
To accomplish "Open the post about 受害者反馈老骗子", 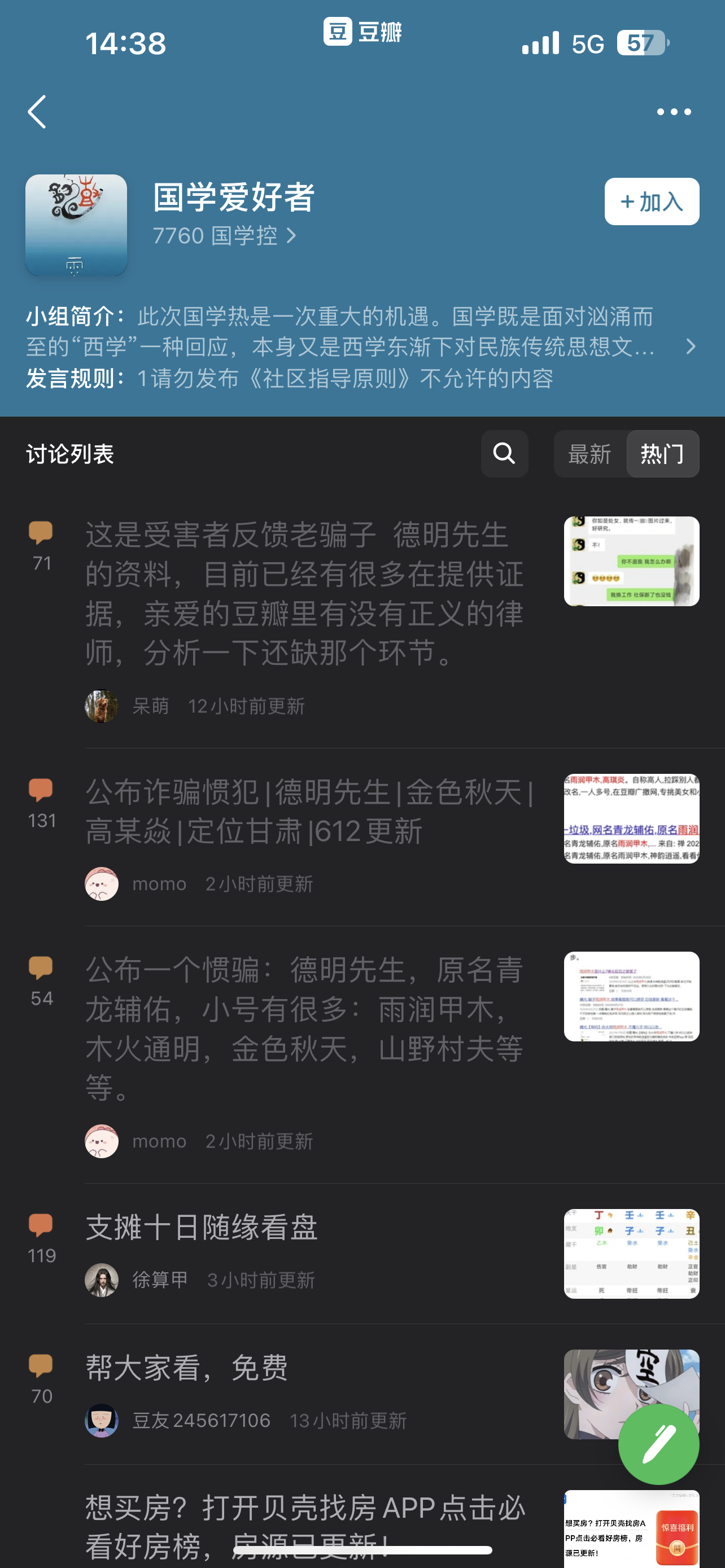I will (304, 593).
